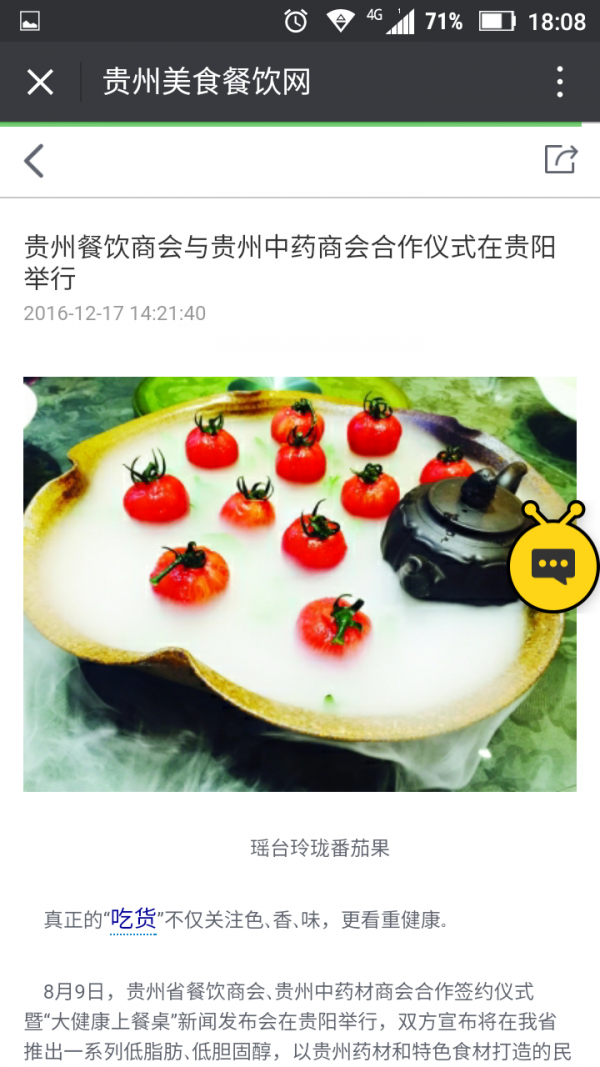
Task: Share this article
Action: tap(561, 159)
